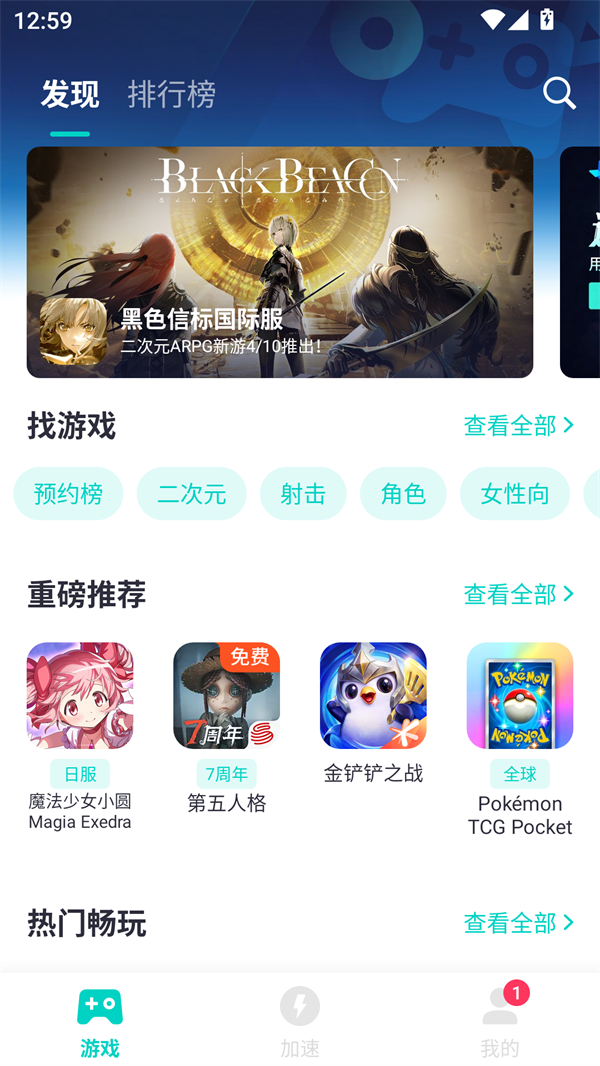
Task: Open the search magnifier icon
Action: 559,94
